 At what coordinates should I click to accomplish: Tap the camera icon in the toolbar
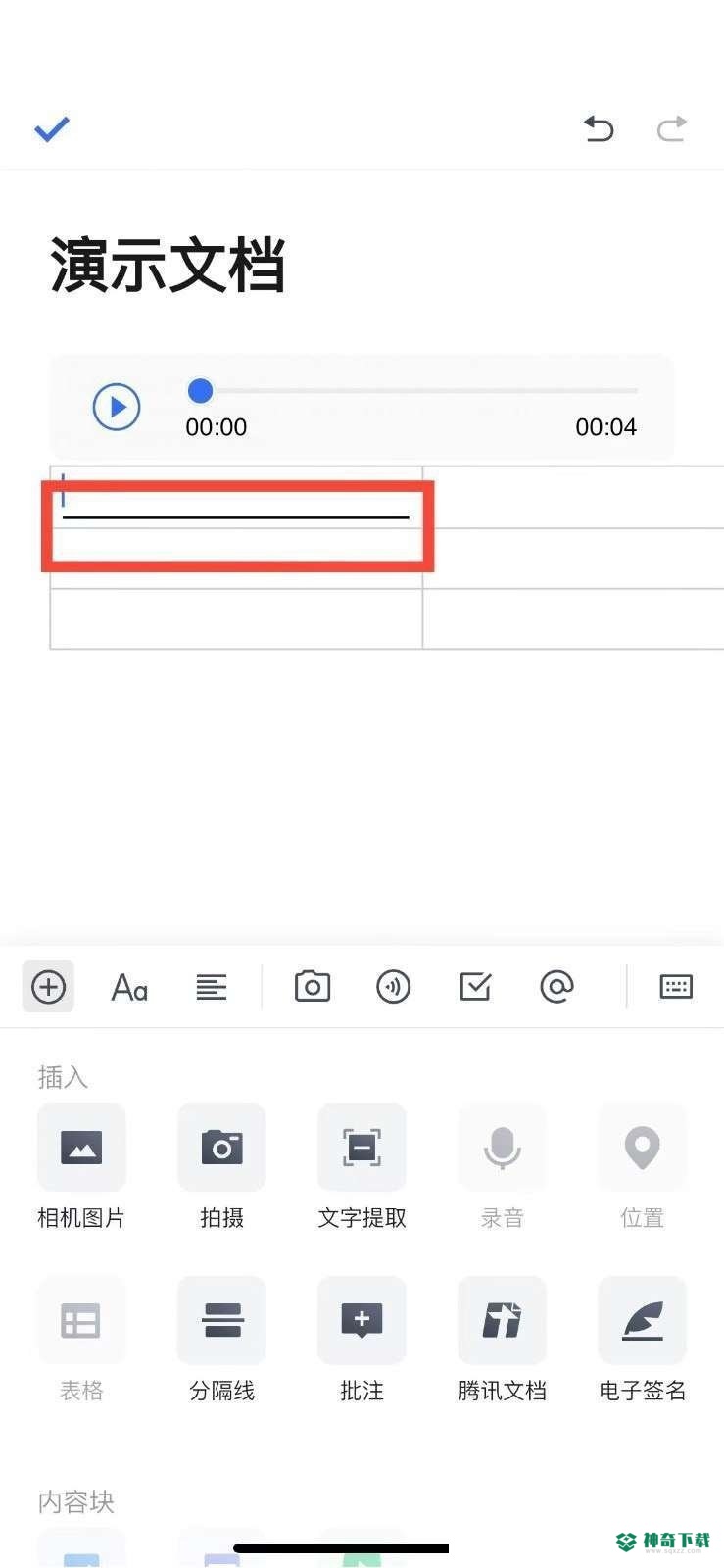pyautogui.click(x=313, y=986)
